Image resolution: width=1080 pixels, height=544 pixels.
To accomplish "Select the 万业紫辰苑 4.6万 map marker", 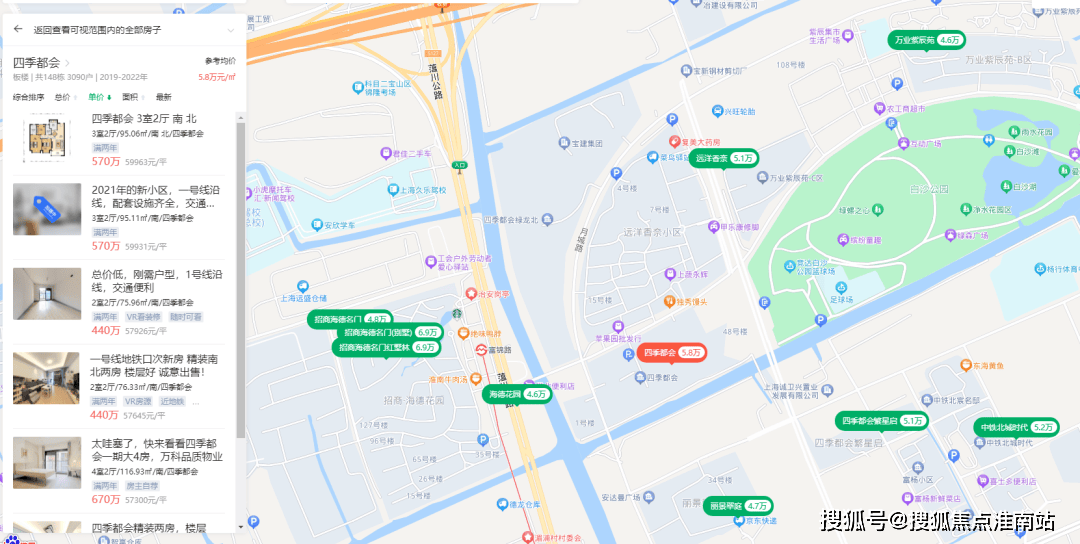I will [927, 40].
